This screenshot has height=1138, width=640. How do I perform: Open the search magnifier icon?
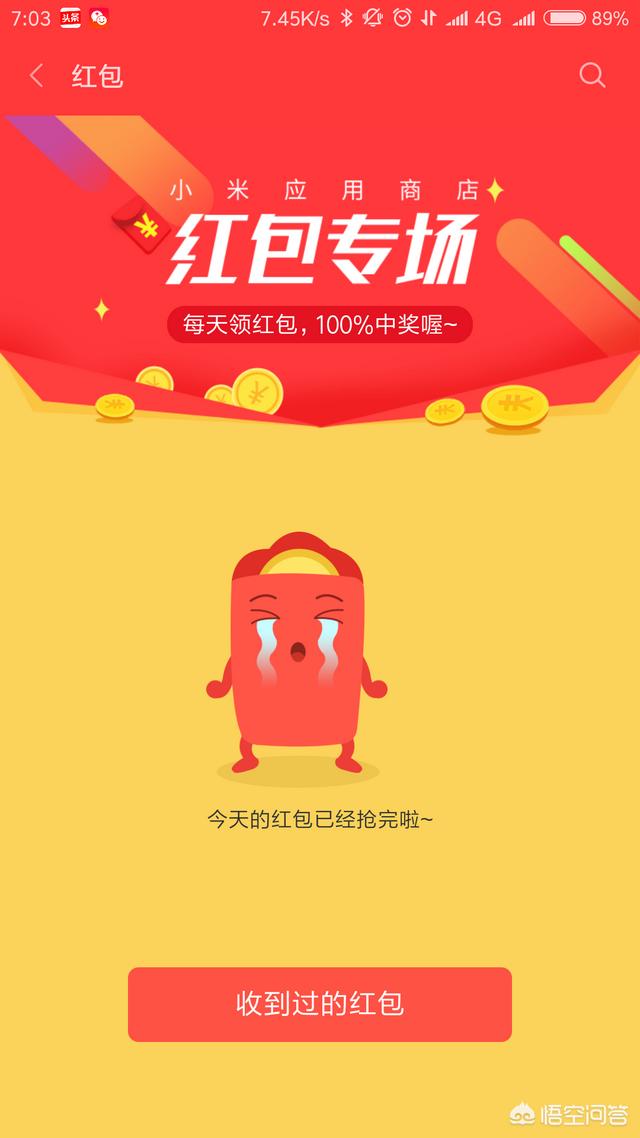coord(592,75)
